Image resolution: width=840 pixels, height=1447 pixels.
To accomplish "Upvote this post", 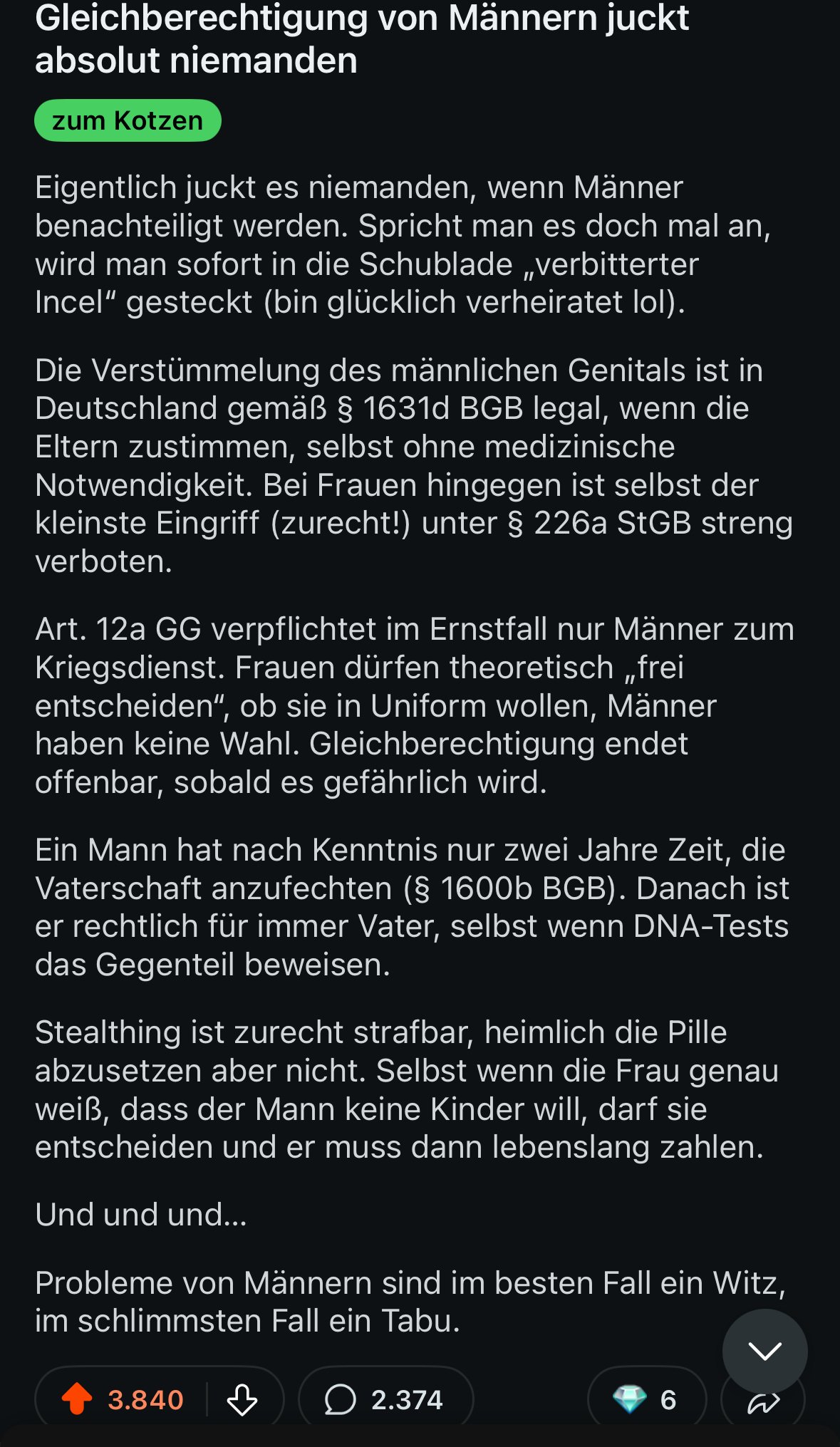I will [x=77, y=1399].
